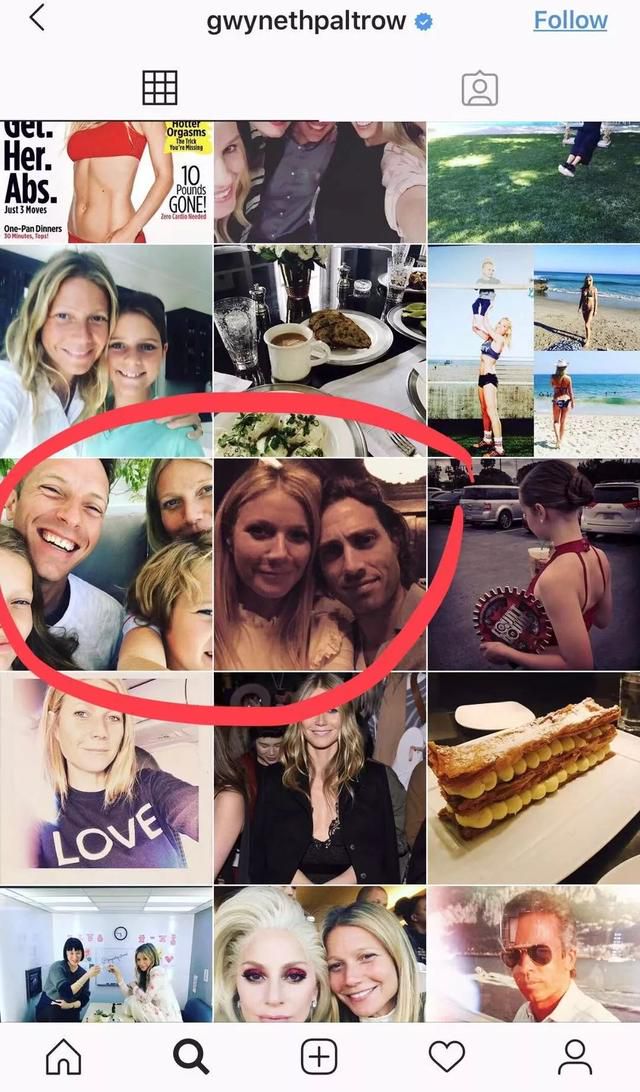The width and height of the screenshot is (640, 1092).
Task: Open the beach photo collage post
Action: [534, 350]
